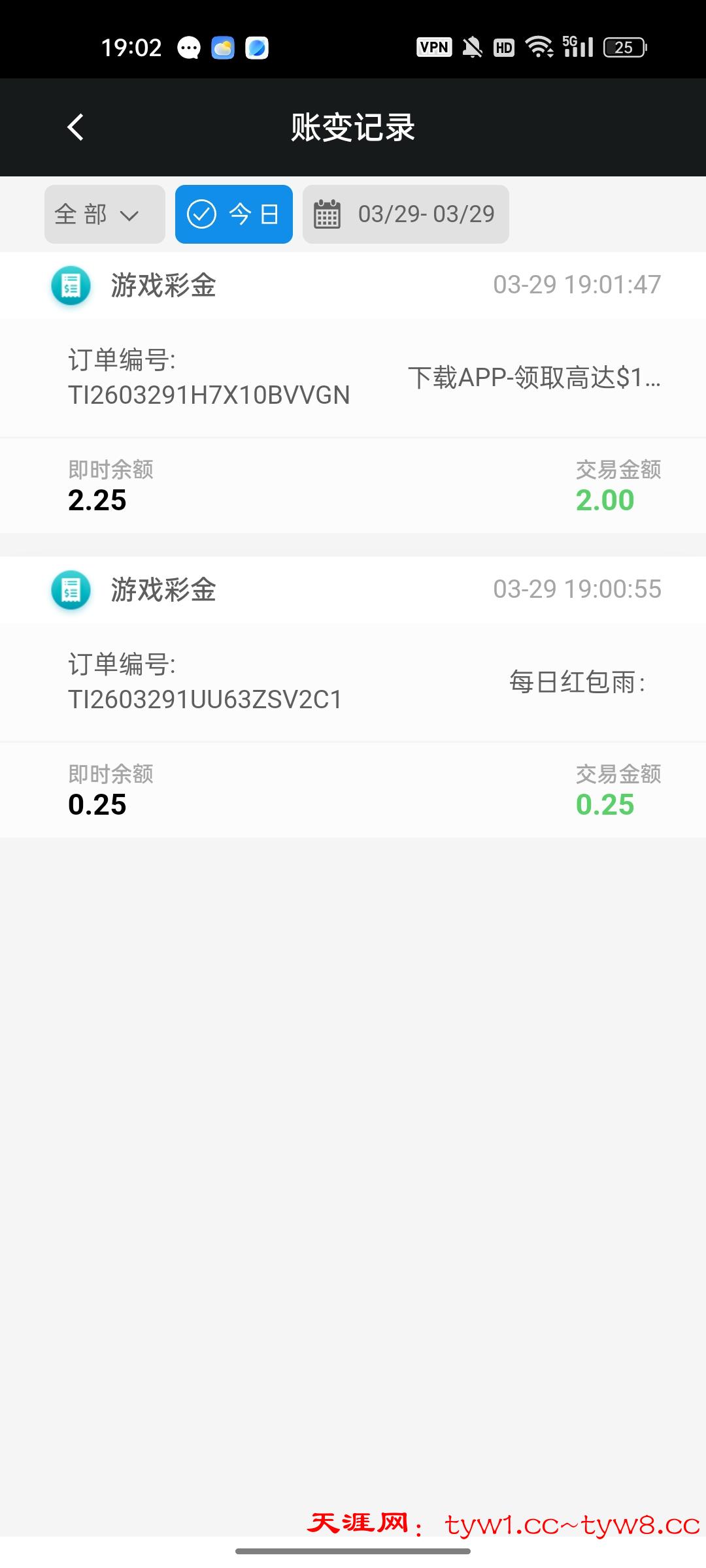Toggle the 今日 filter button
The width and height of the screenshot is (706, 1568).
coord(233,214)
